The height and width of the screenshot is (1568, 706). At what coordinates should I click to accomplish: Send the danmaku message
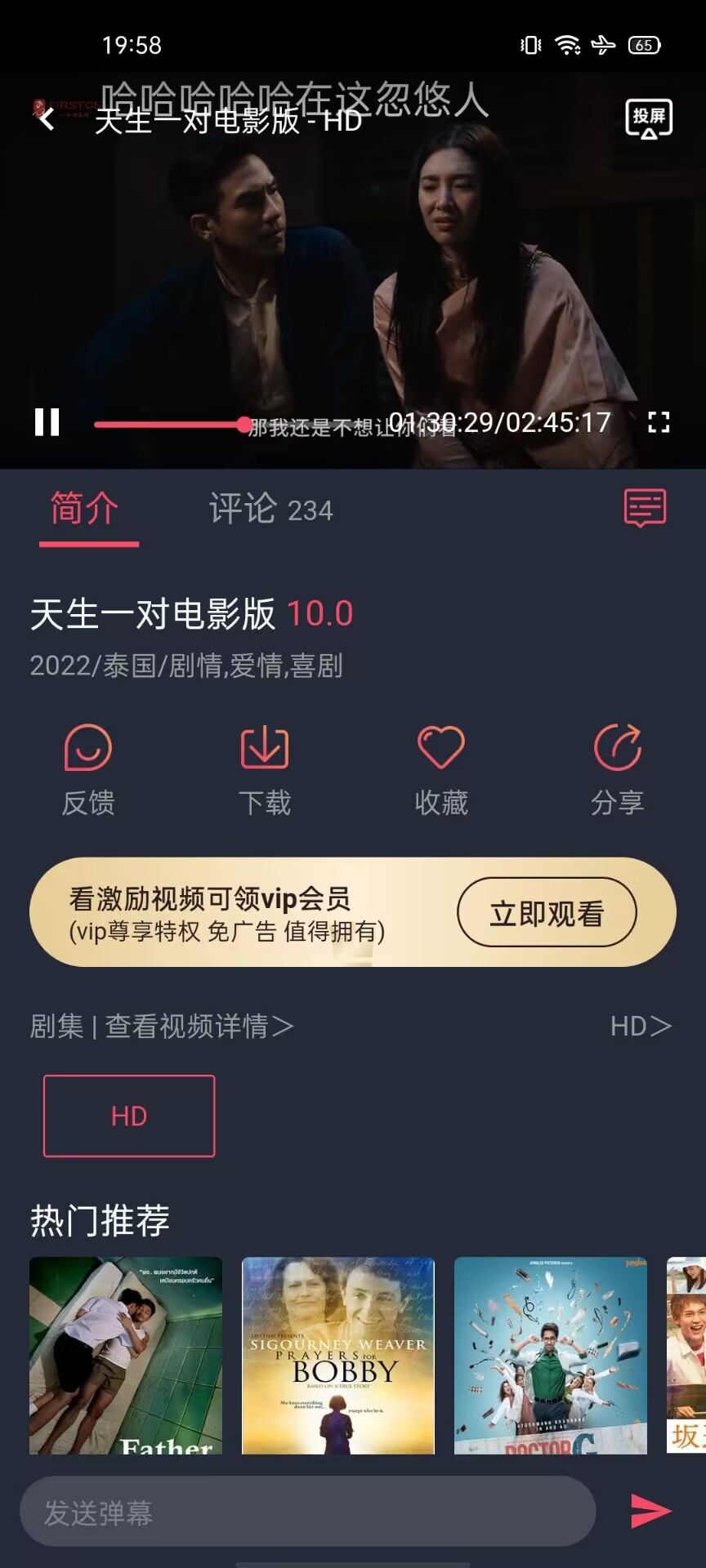click(650, 1511)
